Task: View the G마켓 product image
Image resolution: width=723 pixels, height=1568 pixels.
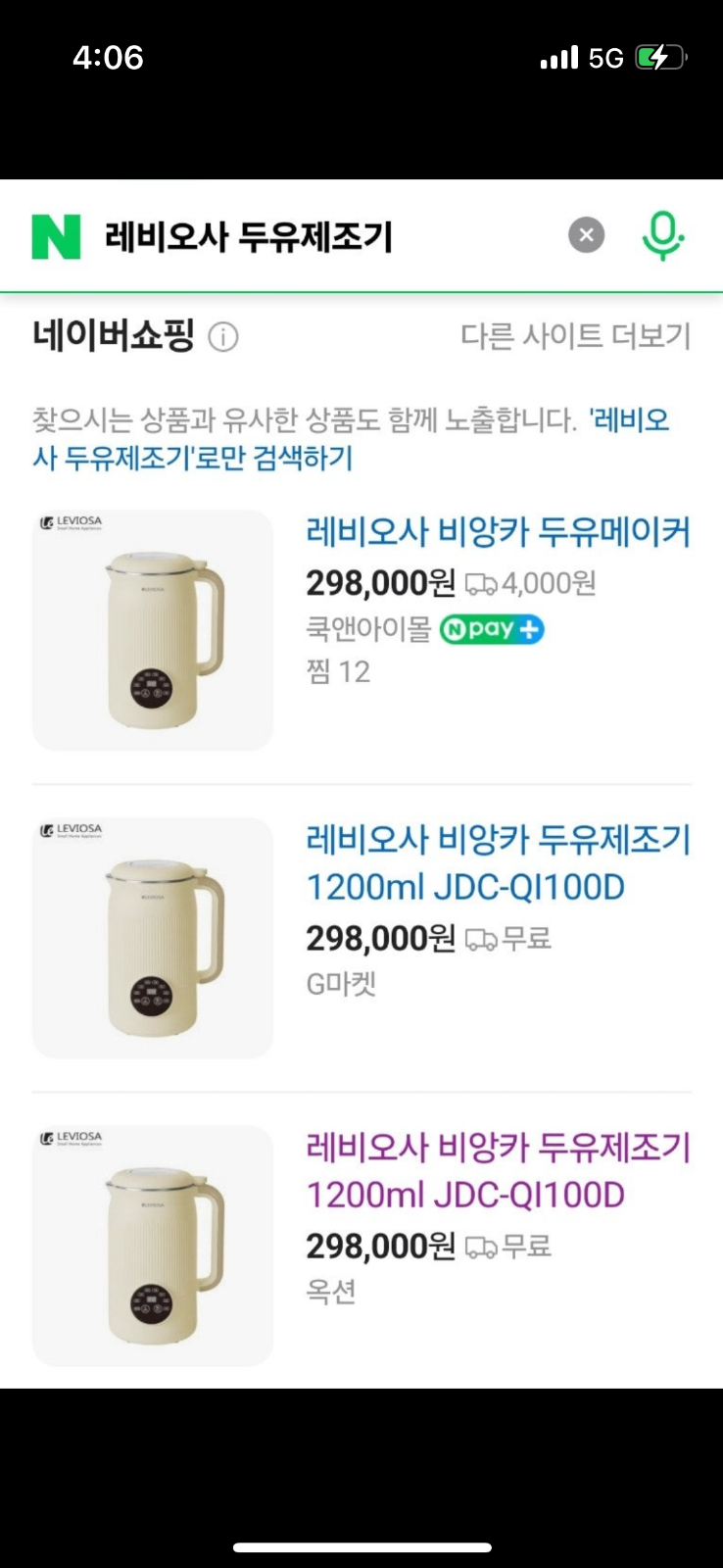Action: 153,938
